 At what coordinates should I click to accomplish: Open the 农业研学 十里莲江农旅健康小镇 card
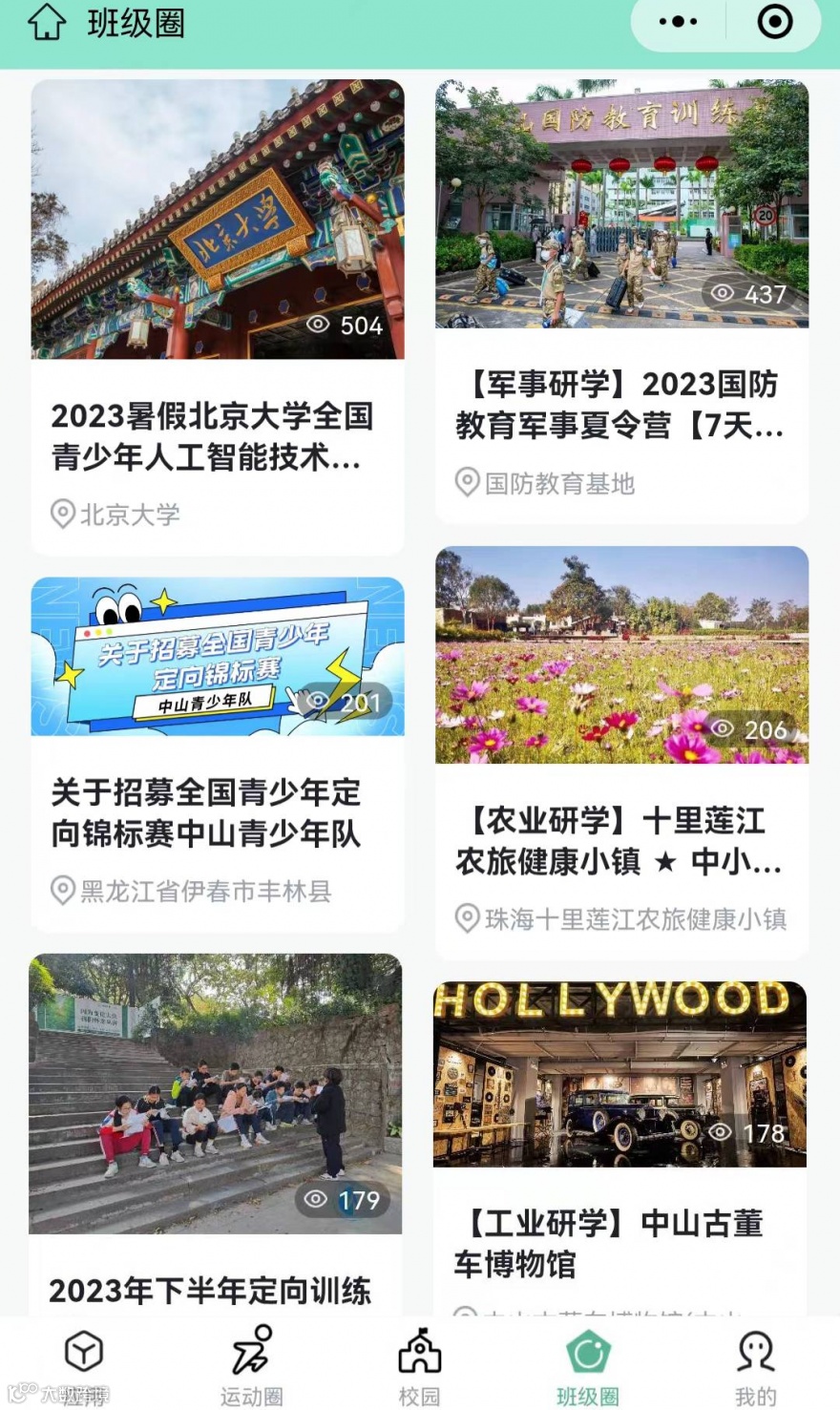(x=621, y=751)
